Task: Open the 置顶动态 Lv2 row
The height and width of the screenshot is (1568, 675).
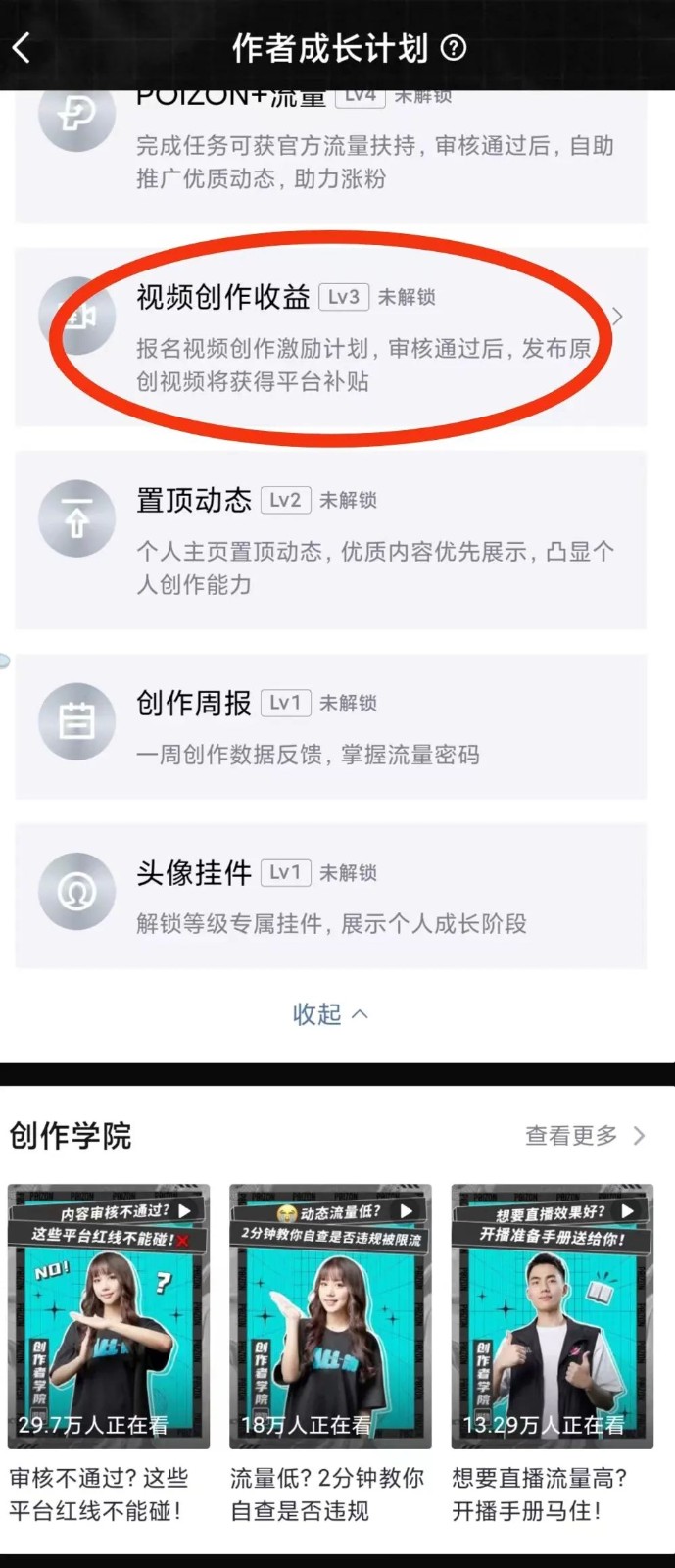Action: pos(330,540)
